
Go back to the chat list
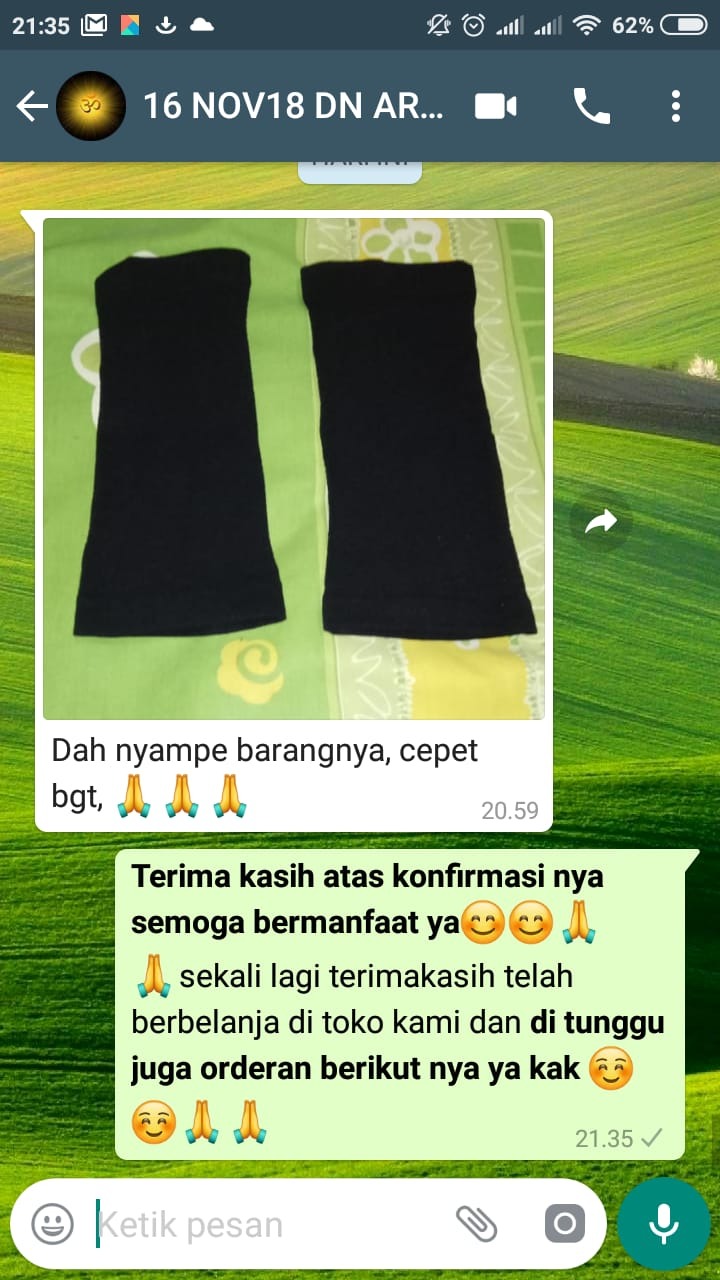tap(31, 106)
